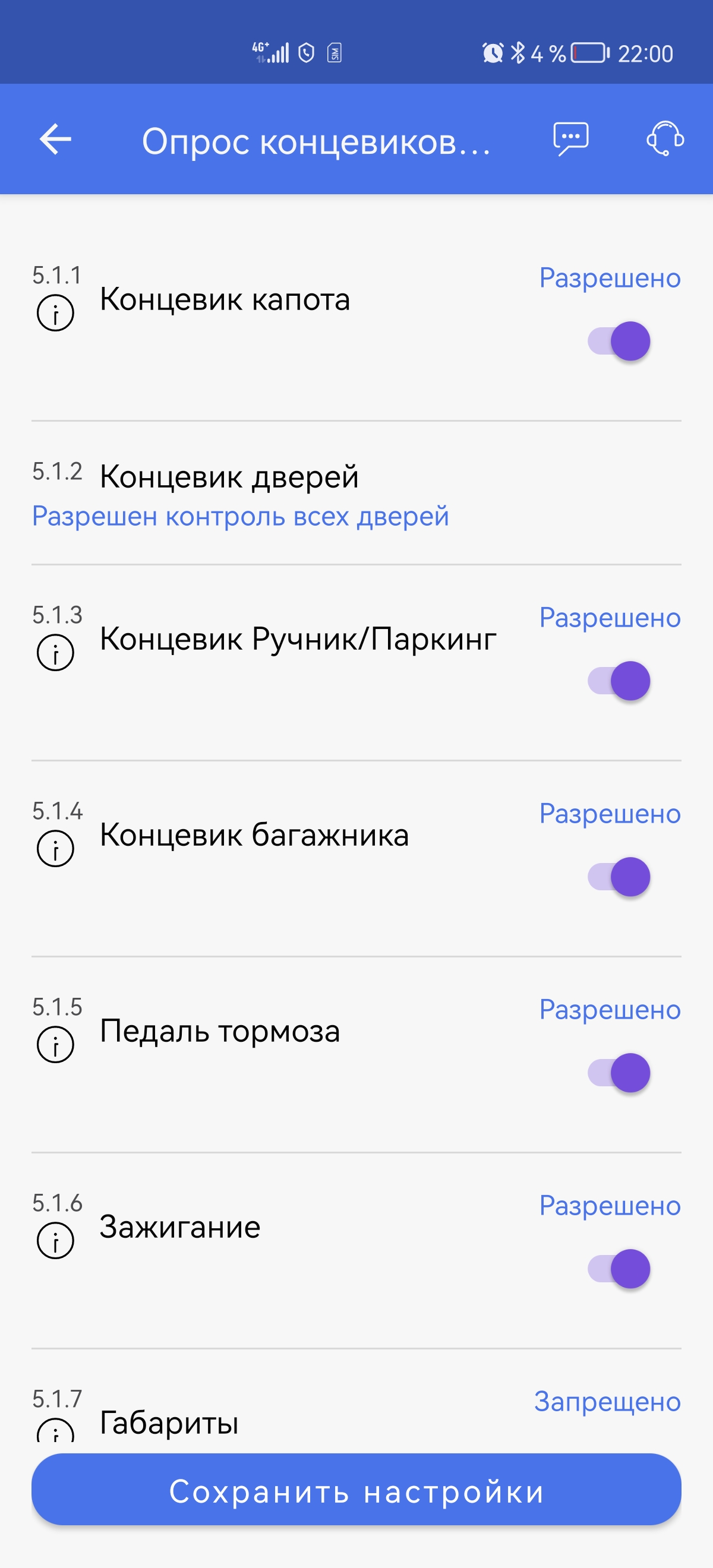This screenshot has width=713, height=1568.
Task: Switch off Концевик багажника
Action: pos(619,877)
